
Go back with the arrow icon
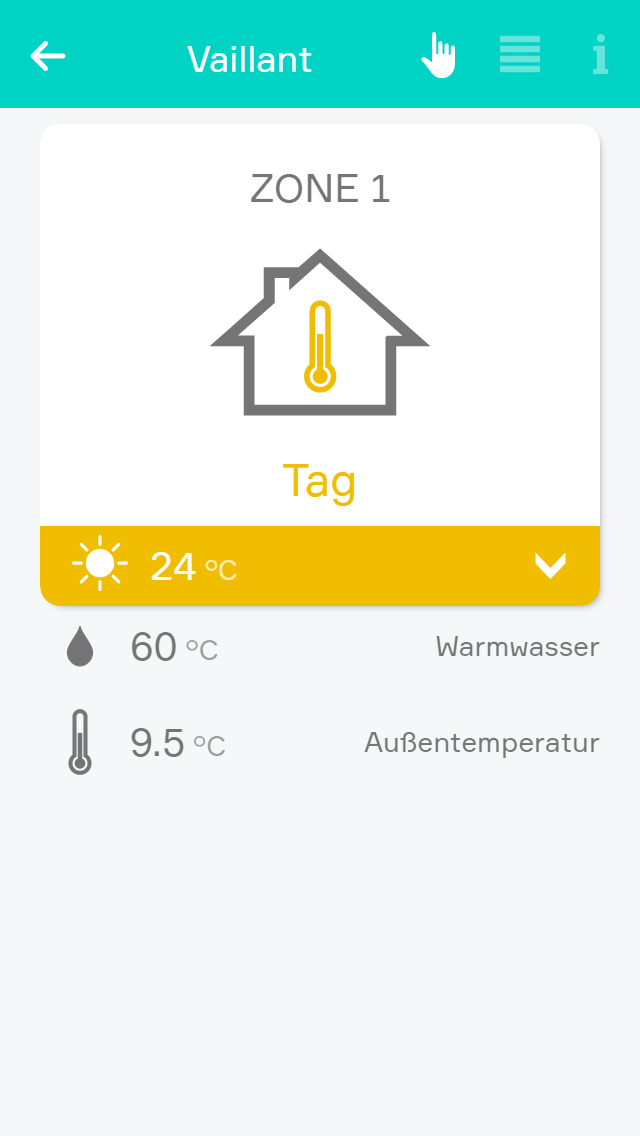pos(47,57)
